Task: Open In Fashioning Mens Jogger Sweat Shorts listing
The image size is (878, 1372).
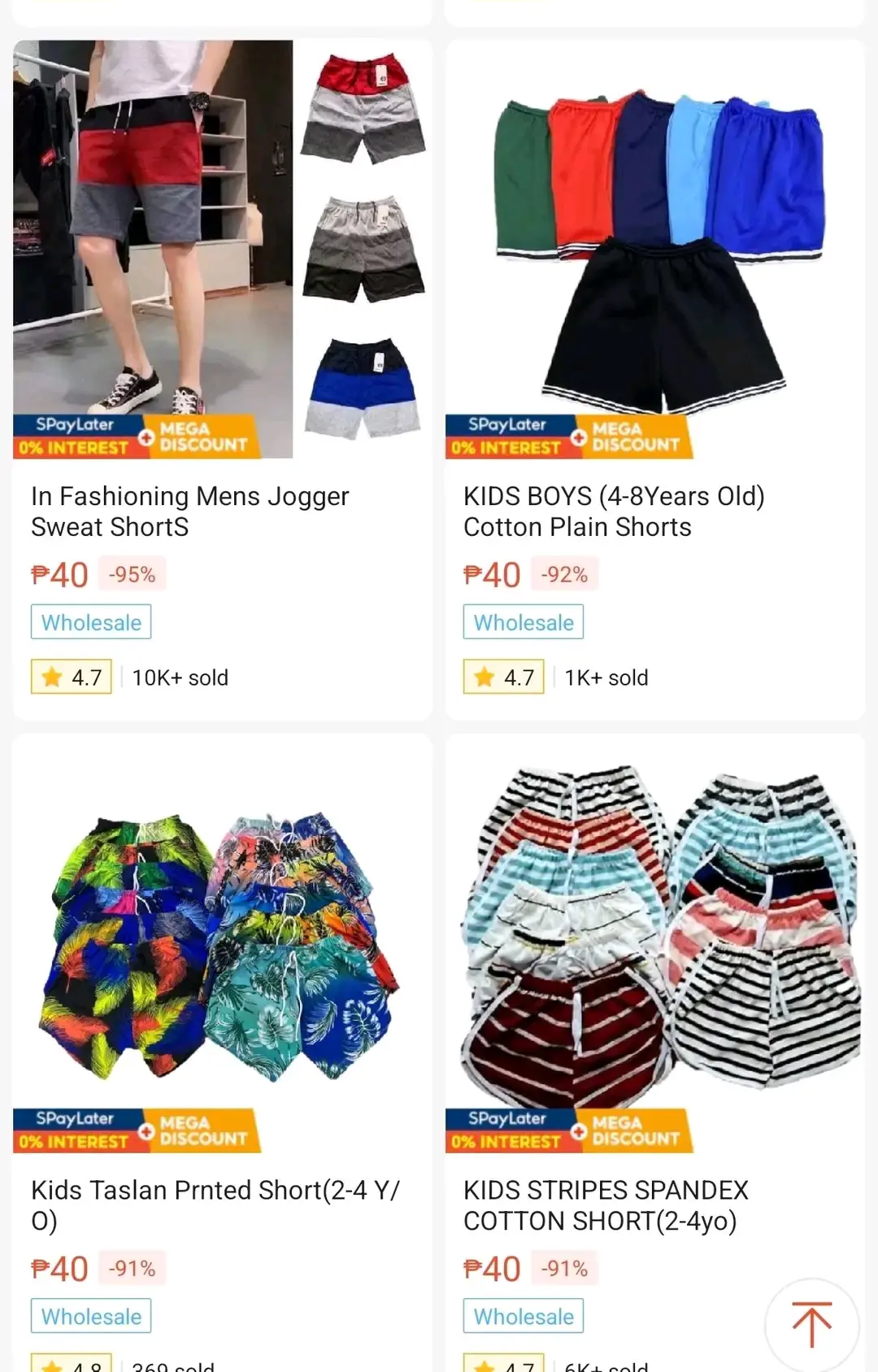Action: (x=222, y=380)
